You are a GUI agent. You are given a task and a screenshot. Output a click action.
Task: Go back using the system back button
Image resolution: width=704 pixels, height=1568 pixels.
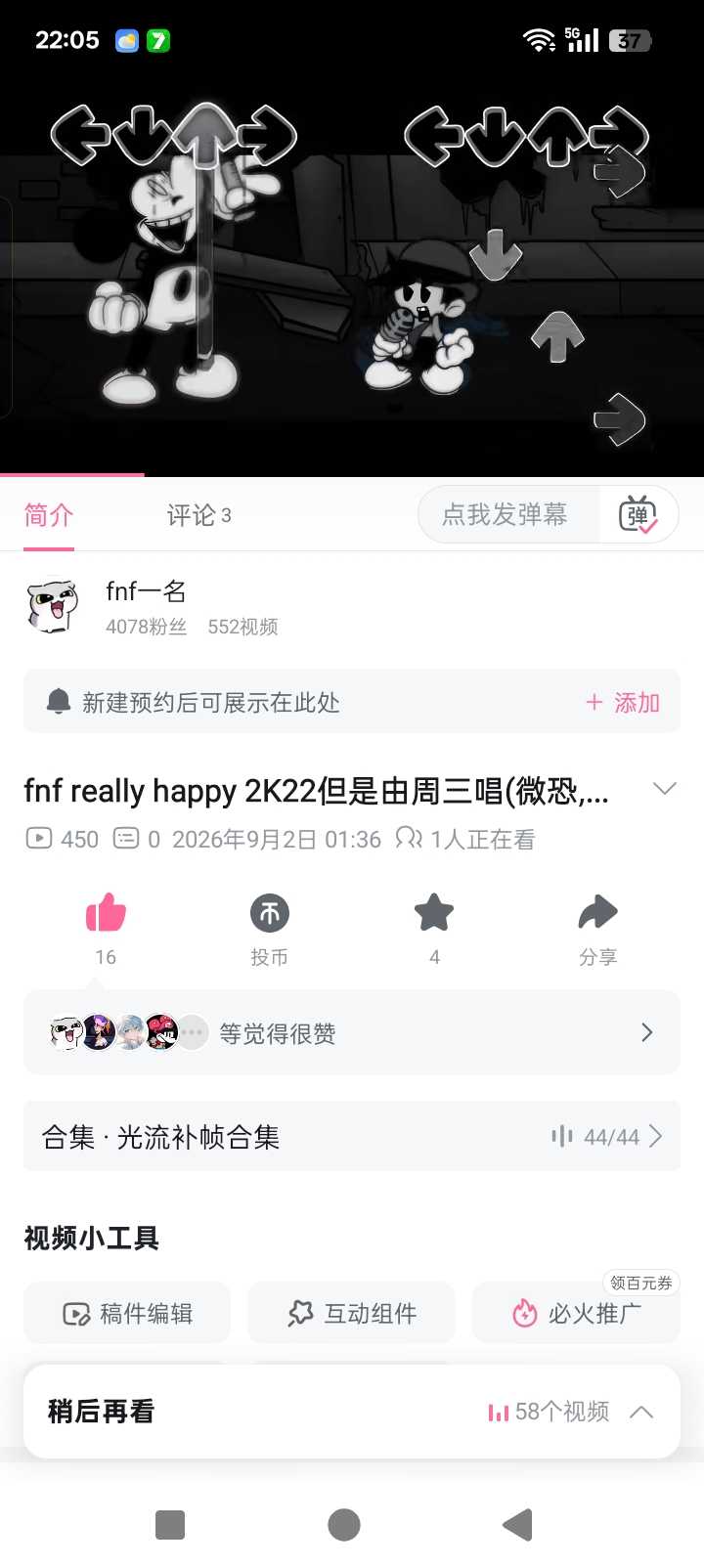point(517,1524)
